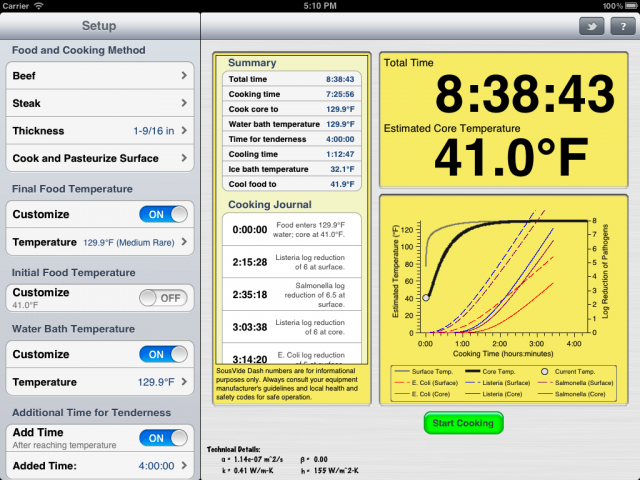
Task: Turn off Water Bath Temperature Customize switch
Action: (x=165, y=354)
